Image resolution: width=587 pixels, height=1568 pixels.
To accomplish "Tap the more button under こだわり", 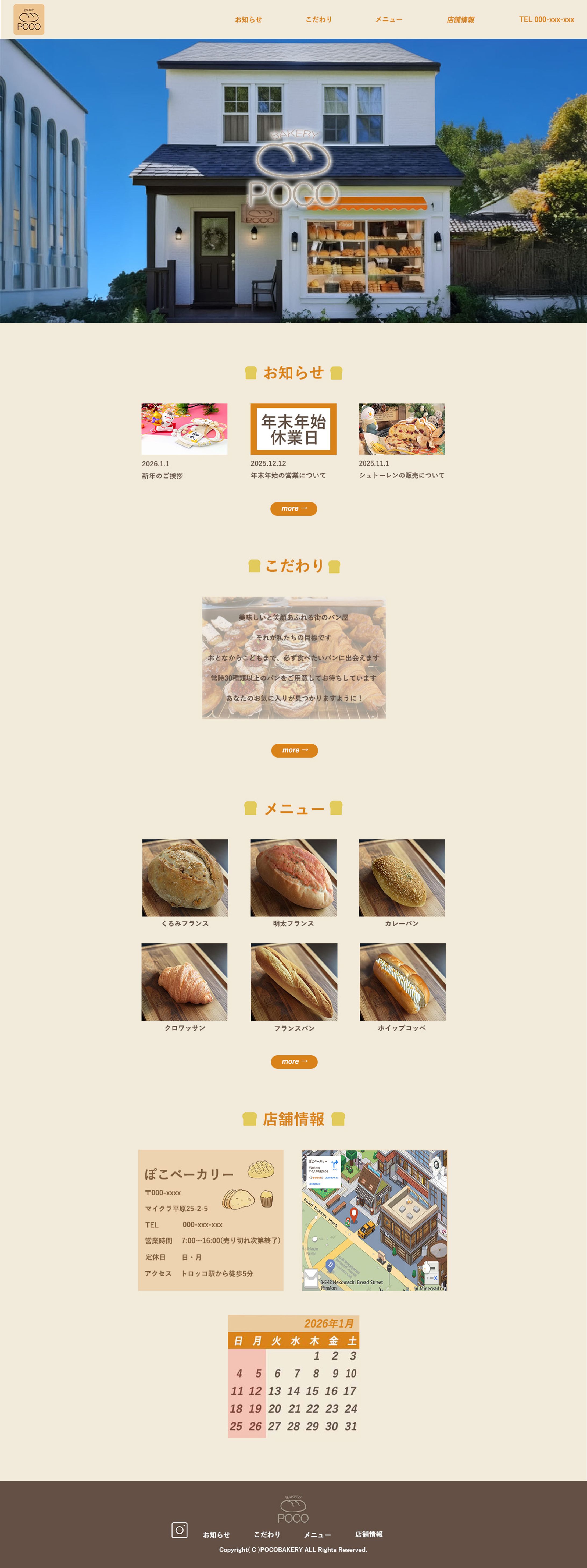I will click(x=294, y=750).
